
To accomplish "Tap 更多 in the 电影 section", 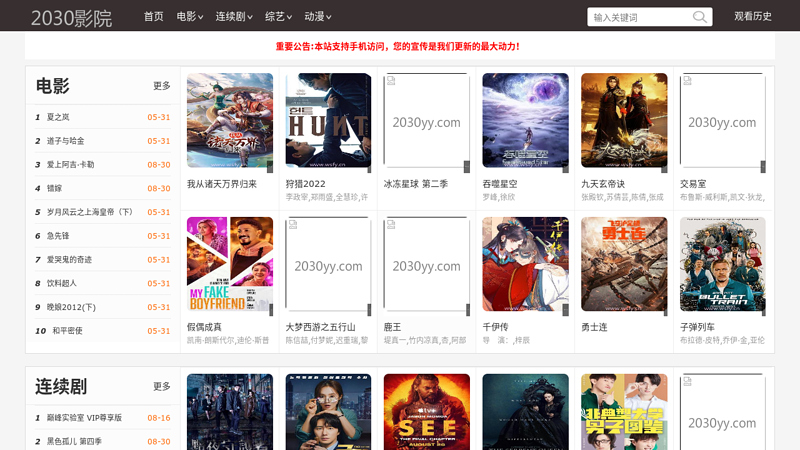I will tap(162, 86).
